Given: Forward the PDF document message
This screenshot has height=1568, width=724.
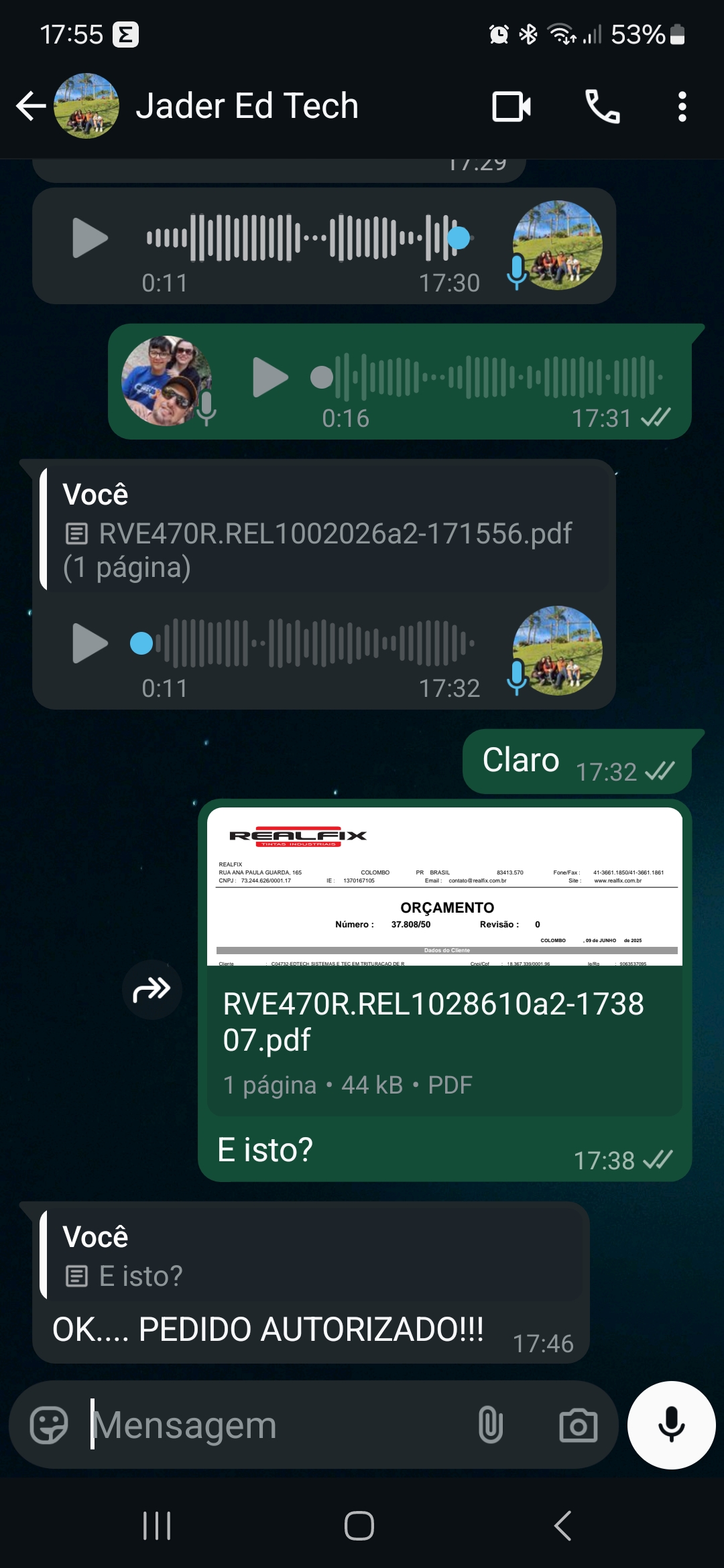Looking at the screenshot, I should [152, 990].
